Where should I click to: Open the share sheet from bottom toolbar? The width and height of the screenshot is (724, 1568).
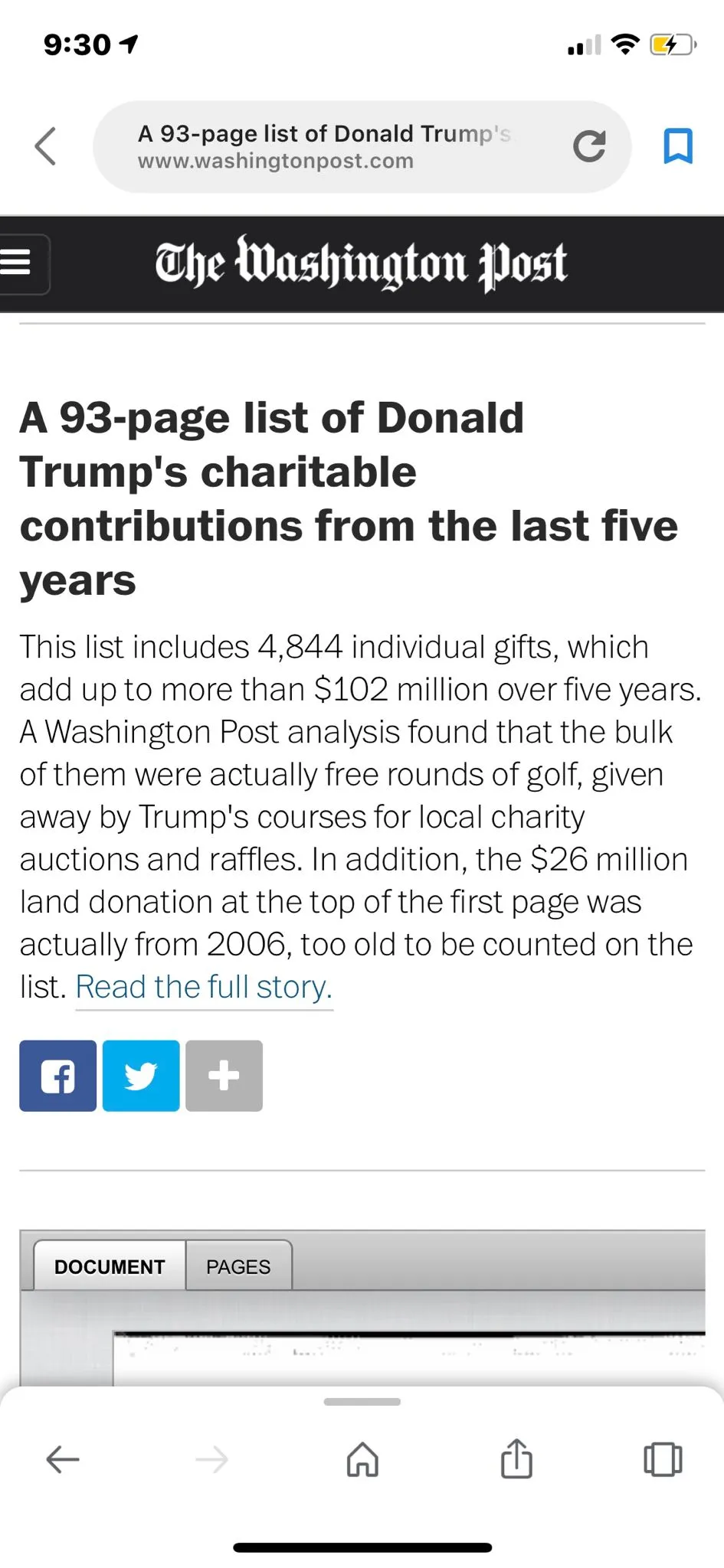[x=516, y=1458]
